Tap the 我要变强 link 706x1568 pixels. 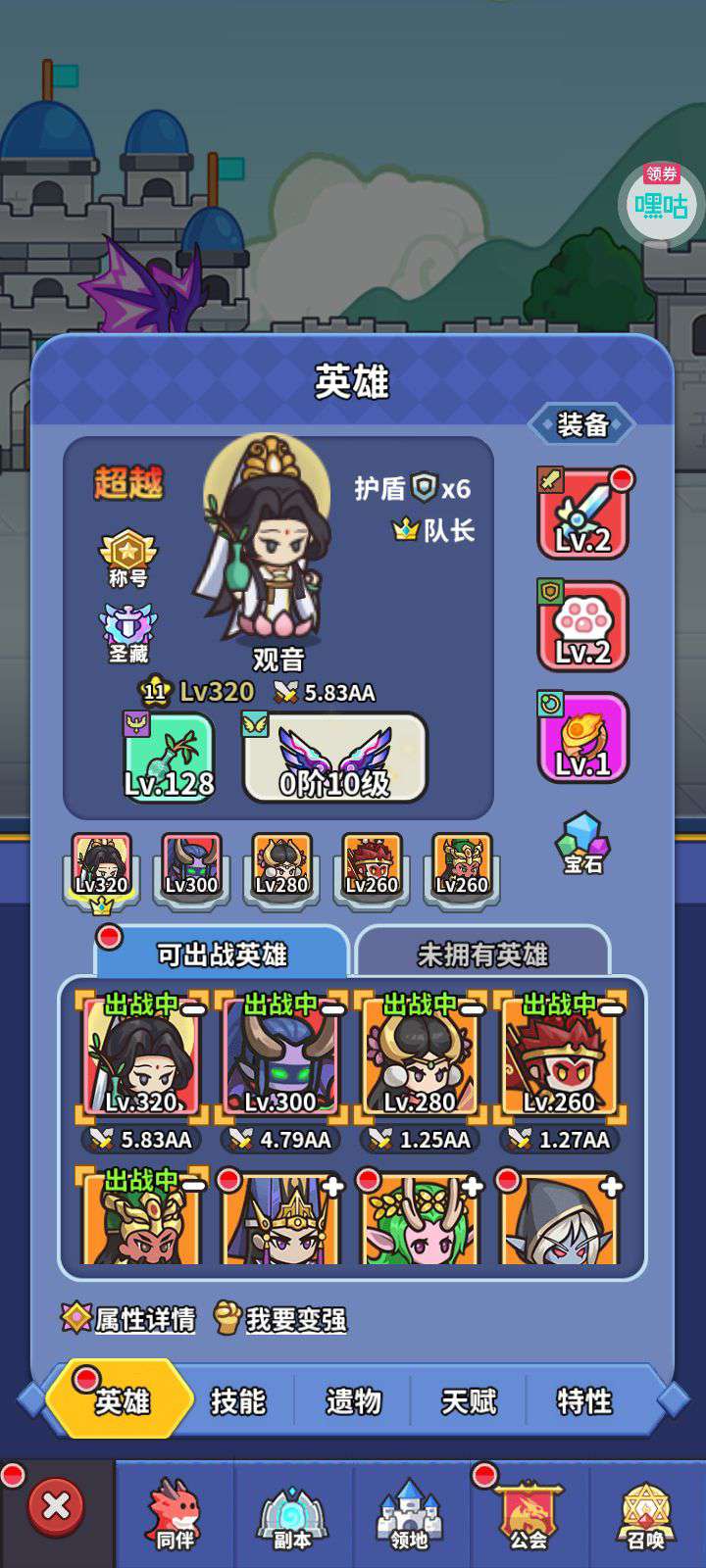(281, 1319)
